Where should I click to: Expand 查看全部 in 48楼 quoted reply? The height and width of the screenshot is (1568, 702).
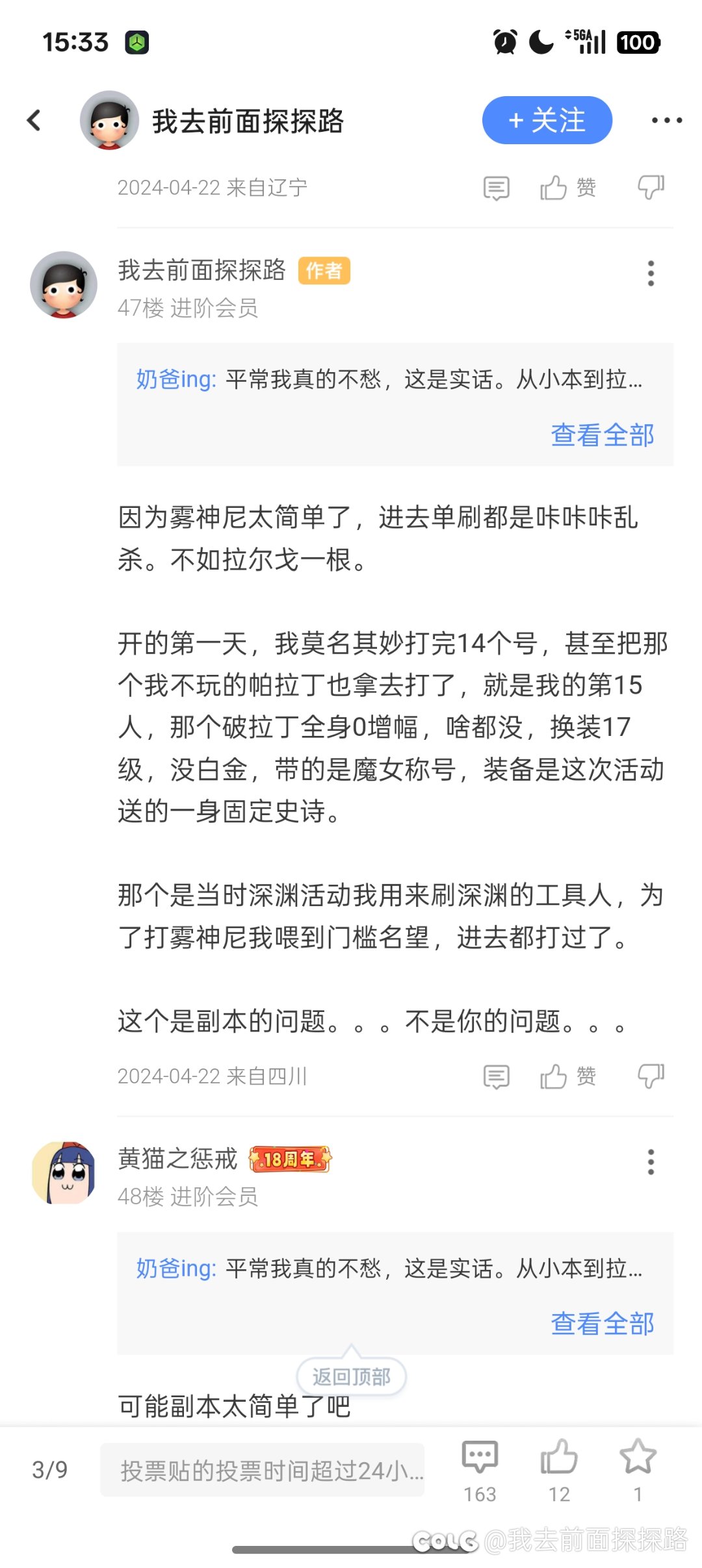[x=602, y=1324]
